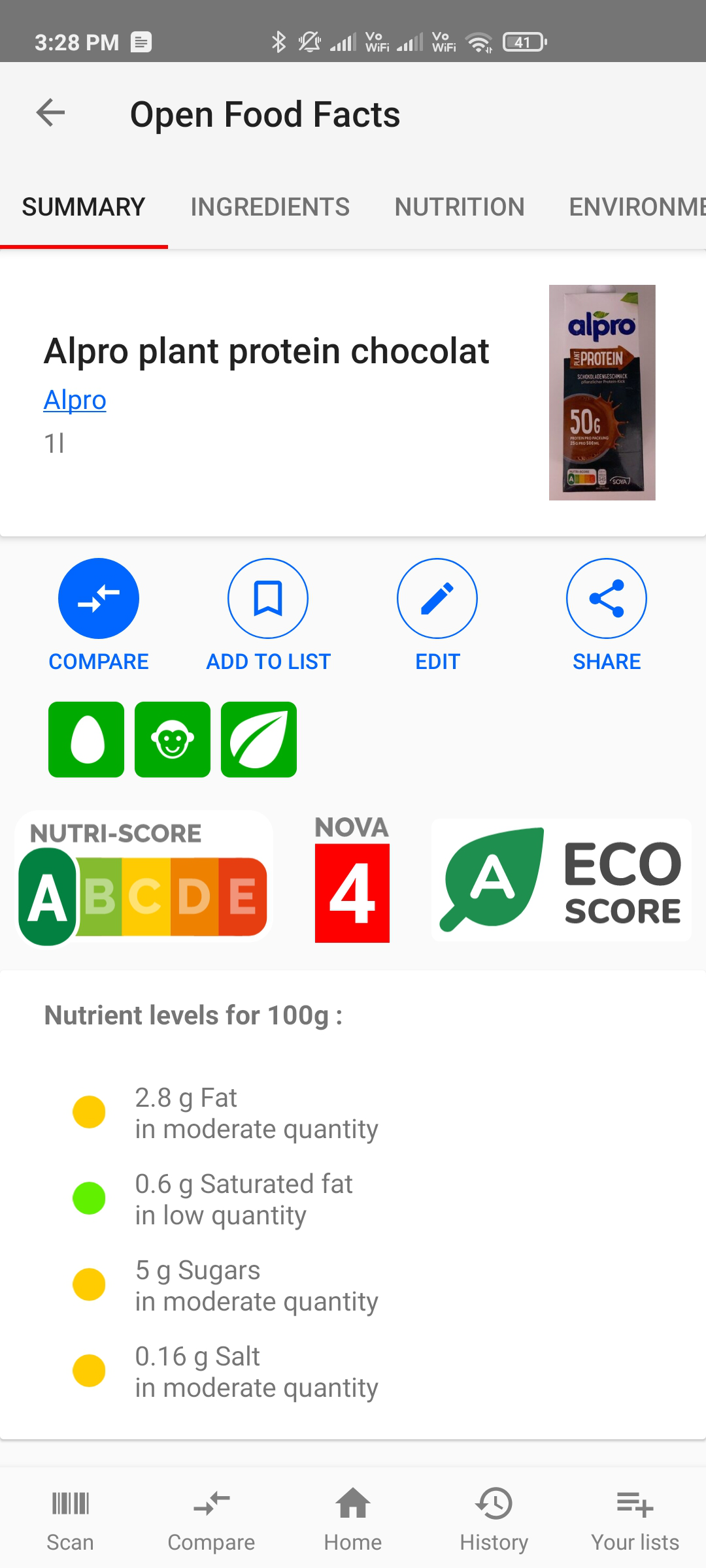Edit this product's details

[437, 598]
